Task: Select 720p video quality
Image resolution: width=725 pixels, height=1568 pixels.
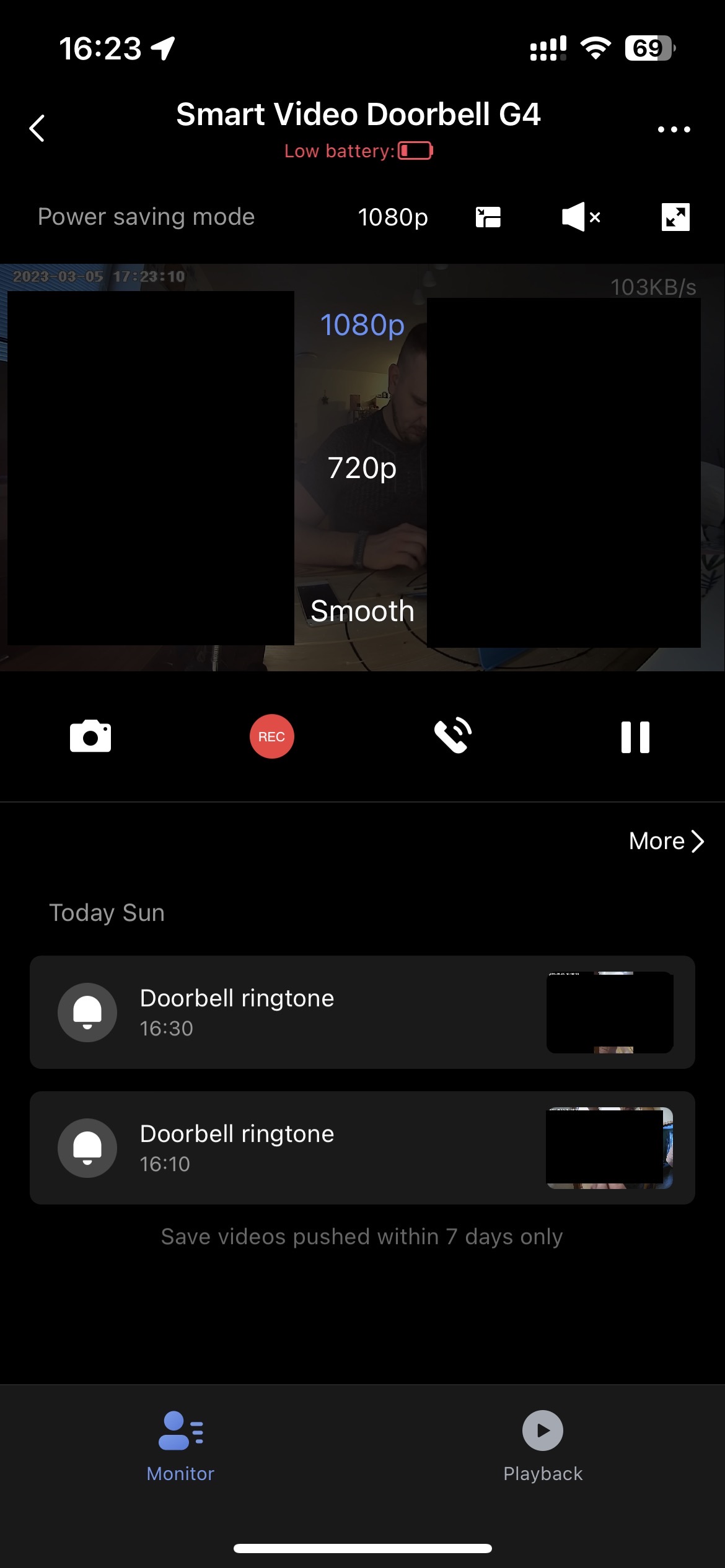Action: [x=362, y=468]
